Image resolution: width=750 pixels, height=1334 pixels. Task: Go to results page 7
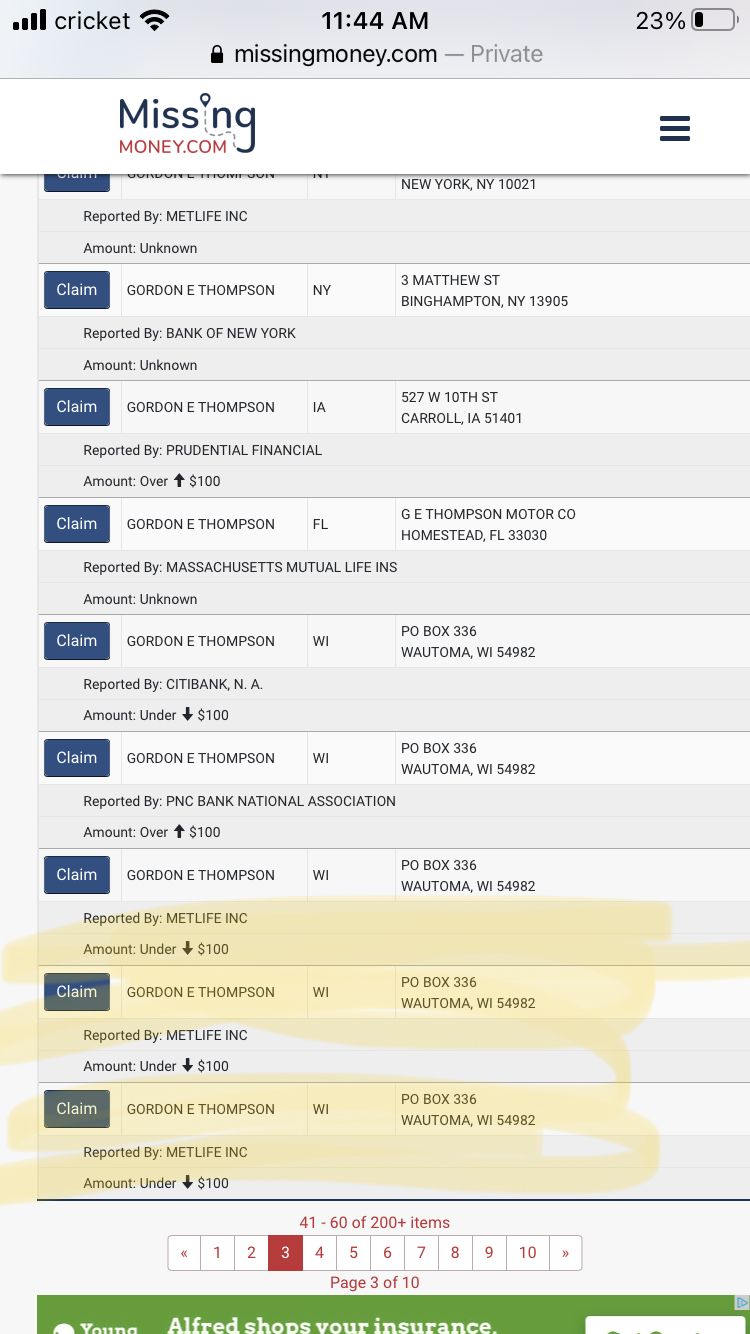(x=421, y=1253)
